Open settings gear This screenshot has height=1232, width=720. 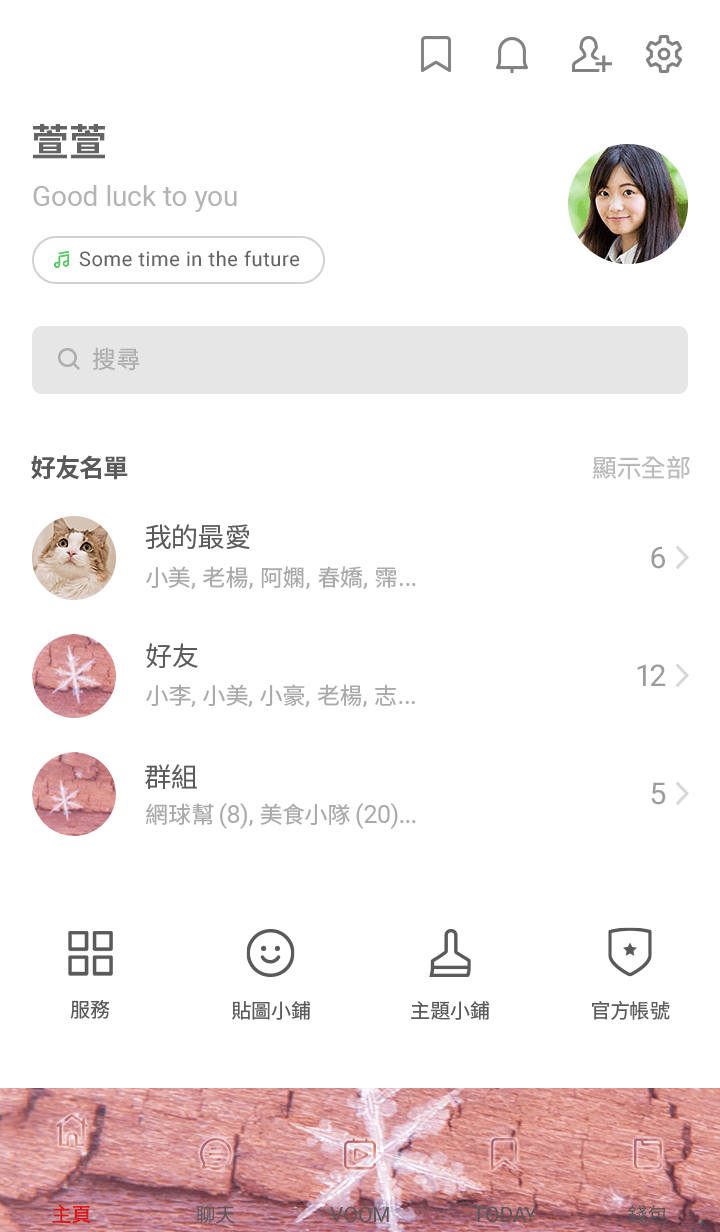point(664,55)
